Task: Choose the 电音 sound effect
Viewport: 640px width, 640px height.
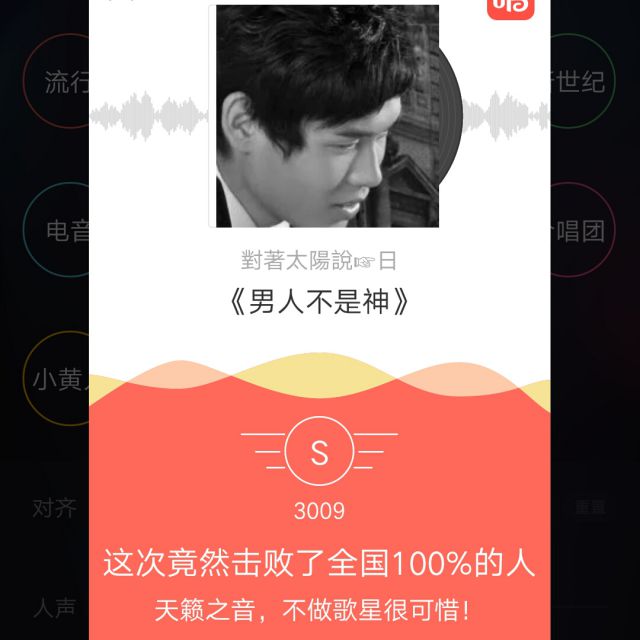Action: pos(62,232)
